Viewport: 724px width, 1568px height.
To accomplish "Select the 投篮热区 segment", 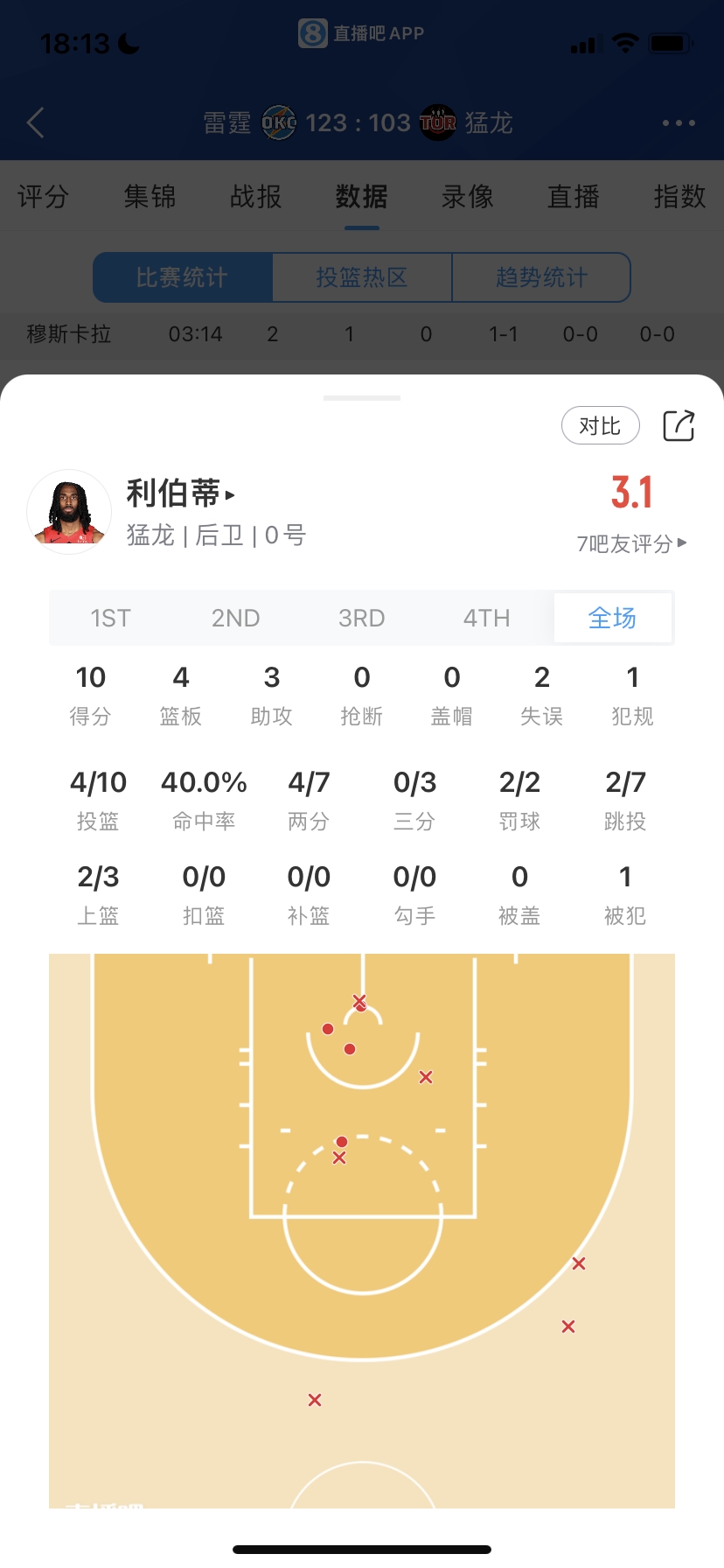I will point(362,277).
